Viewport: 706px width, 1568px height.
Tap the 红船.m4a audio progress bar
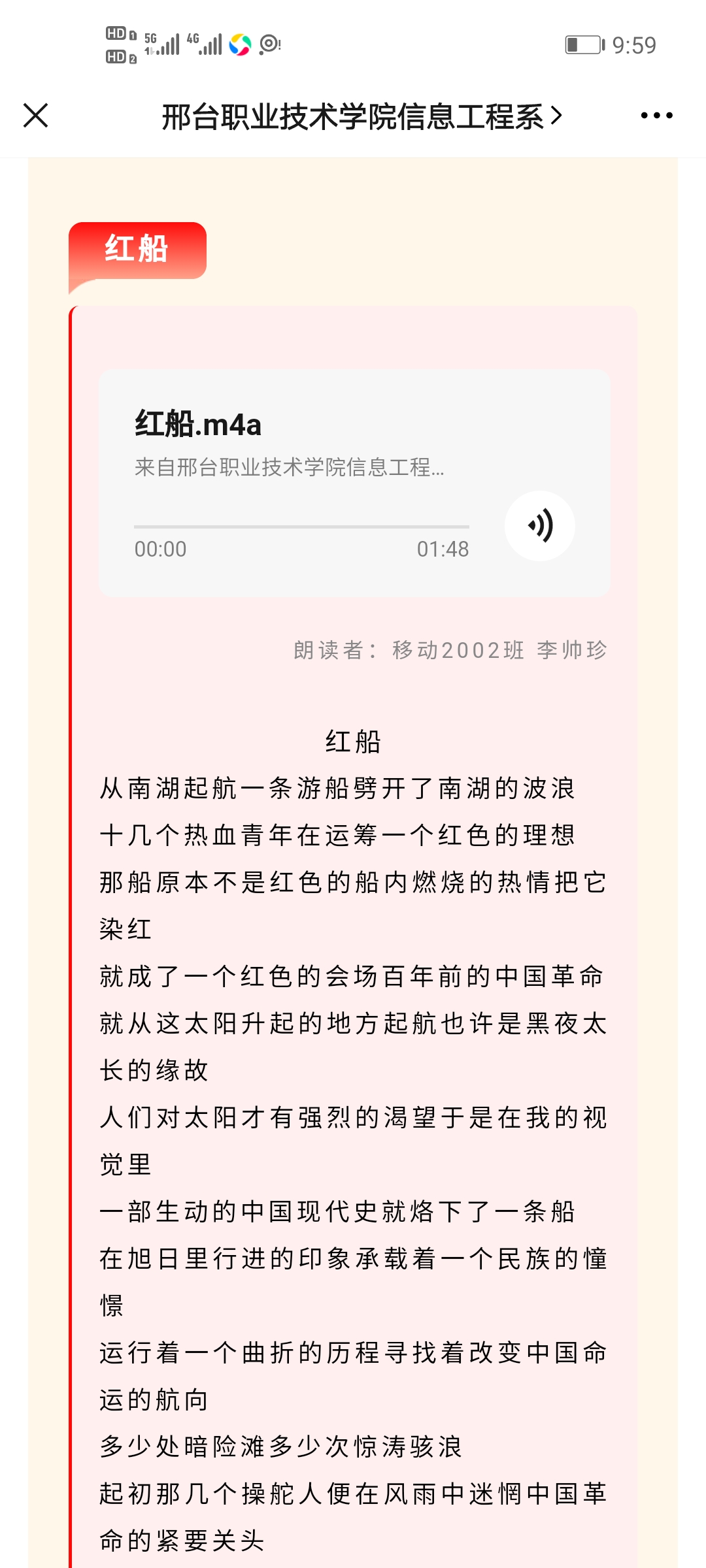pos(301,527)
